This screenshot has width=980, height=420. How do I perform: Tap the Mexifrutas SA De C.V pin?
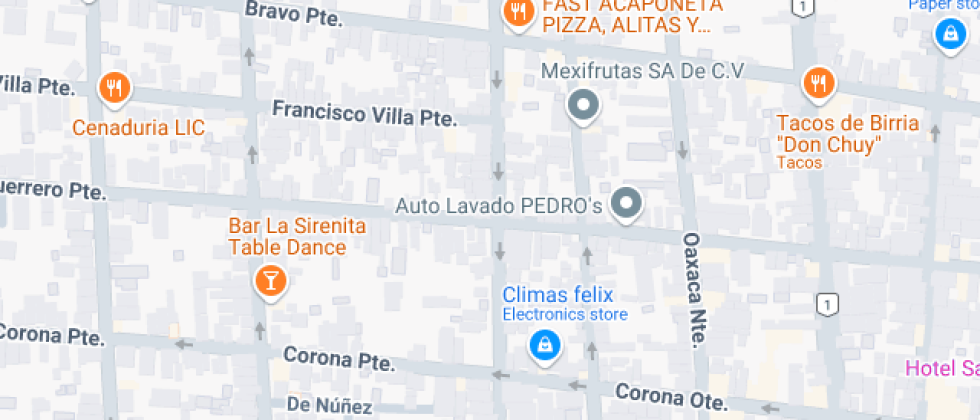582,104
